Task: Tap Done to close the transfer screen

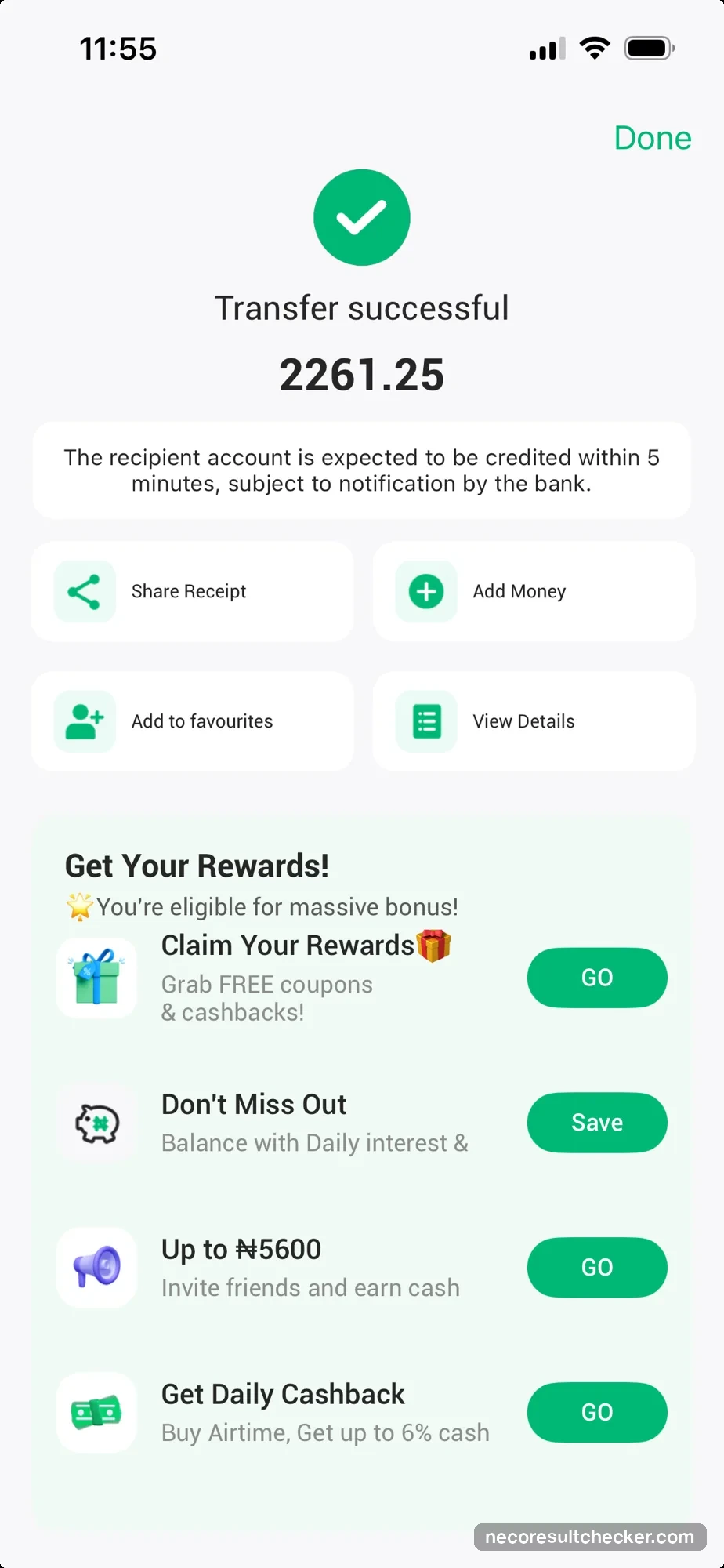Action: pos(652,138)
